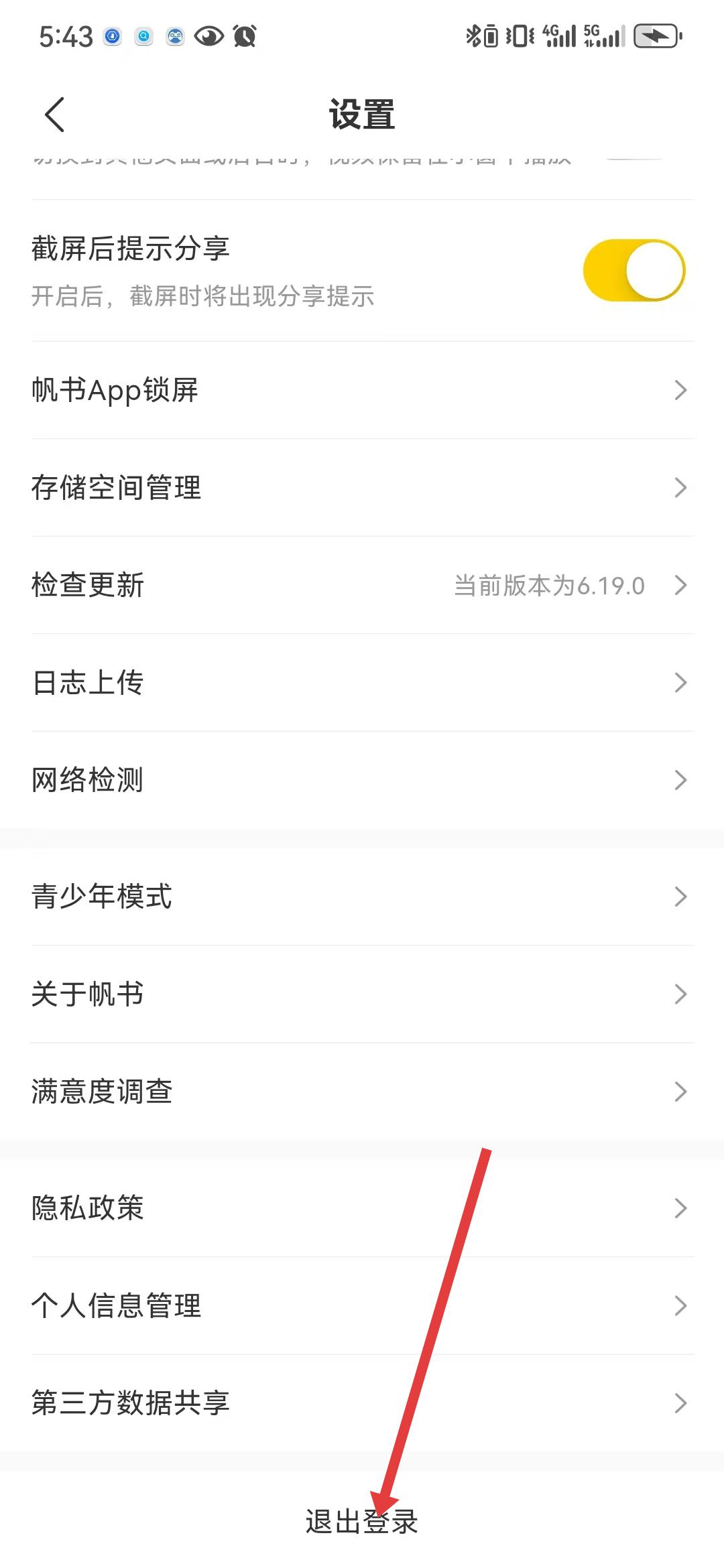
Task: Go back from the 设置 page
Action: tap(55, 115)
